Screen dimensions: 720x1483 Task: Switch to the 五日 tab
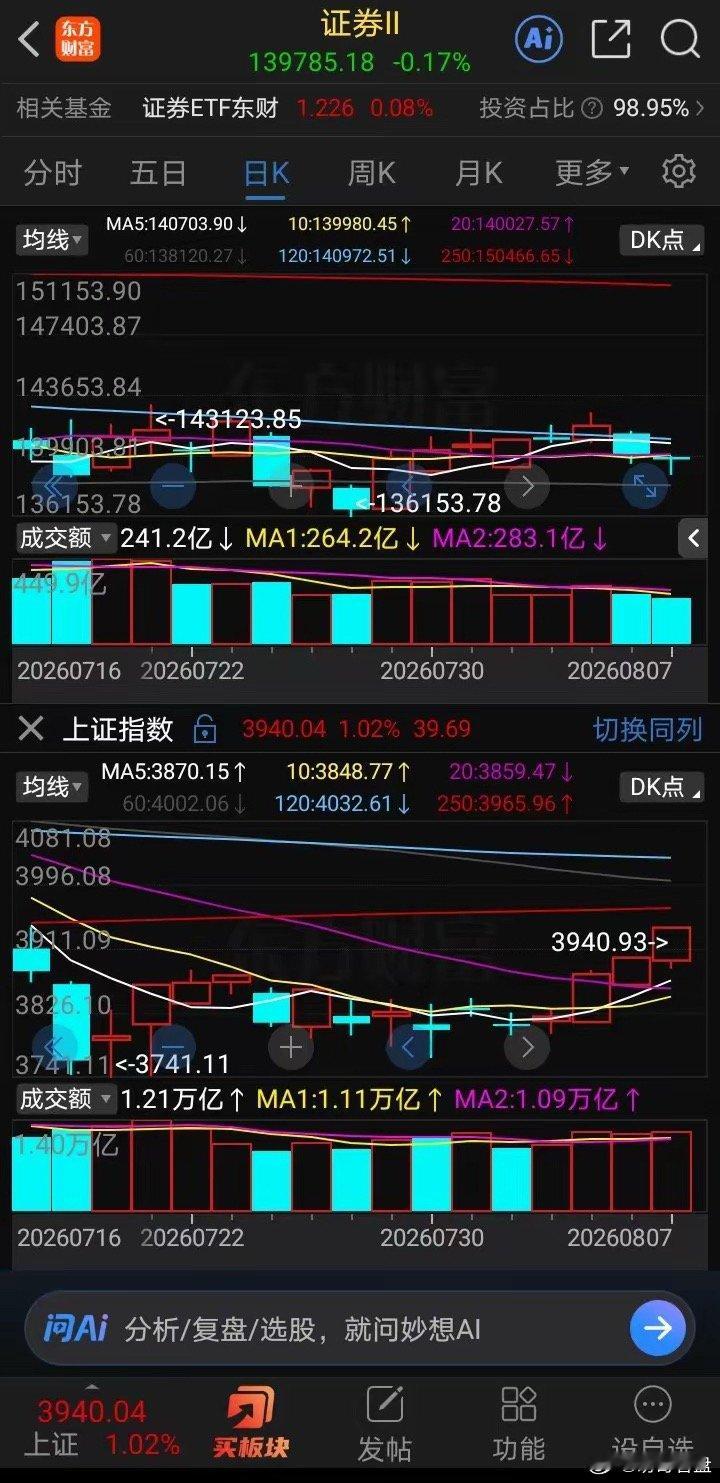158,173
